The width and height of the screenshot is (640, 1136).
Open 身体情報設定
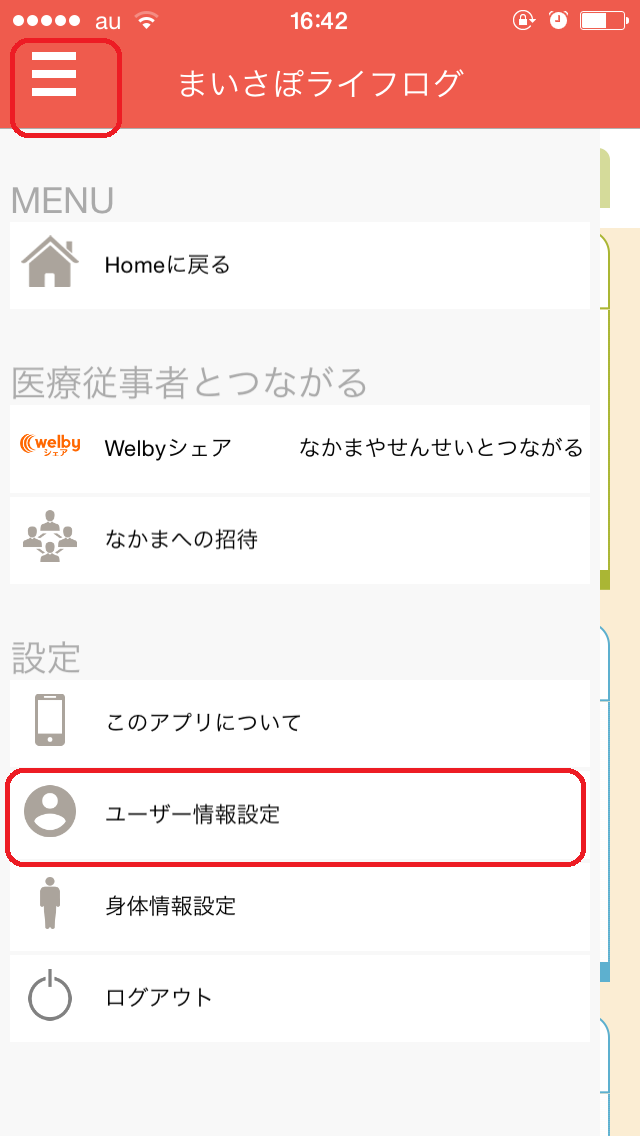pos(300,906)
